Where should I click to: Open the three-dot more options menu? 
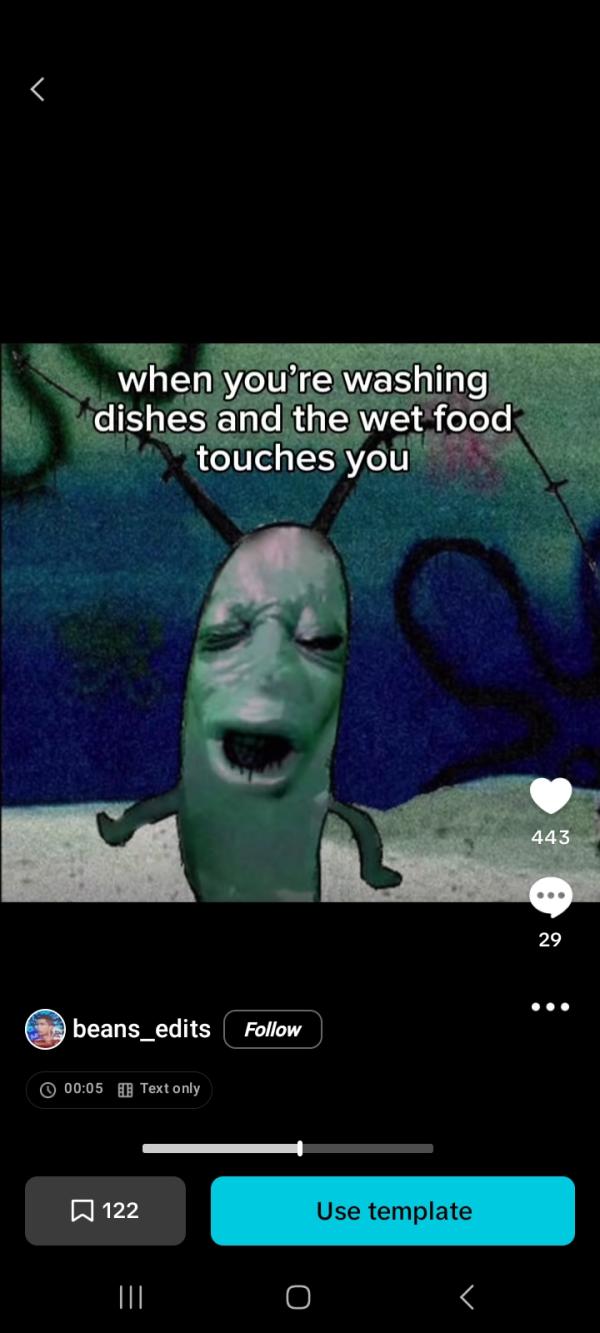(x=550, y=1006)
